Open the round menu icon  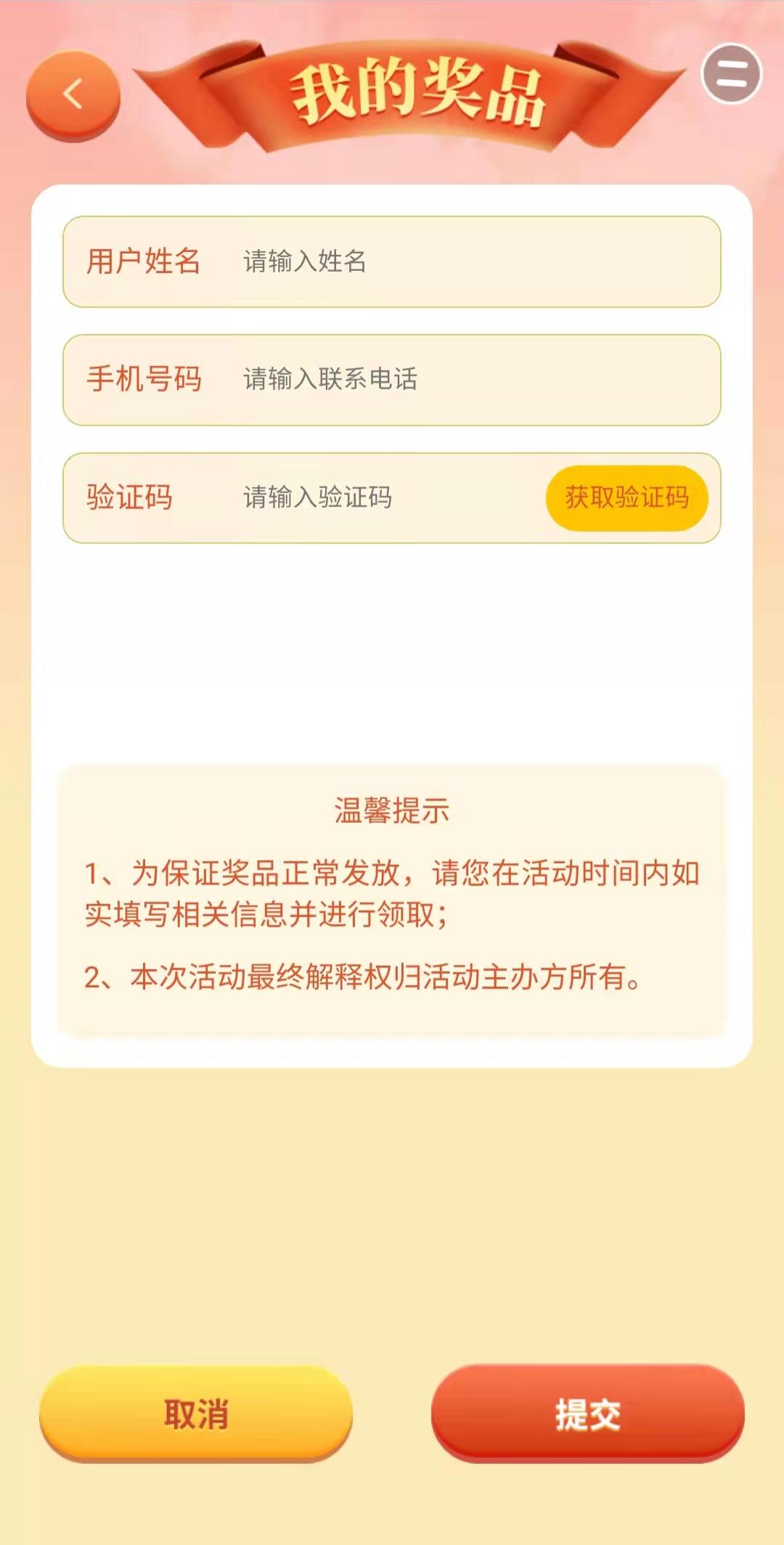731,74
